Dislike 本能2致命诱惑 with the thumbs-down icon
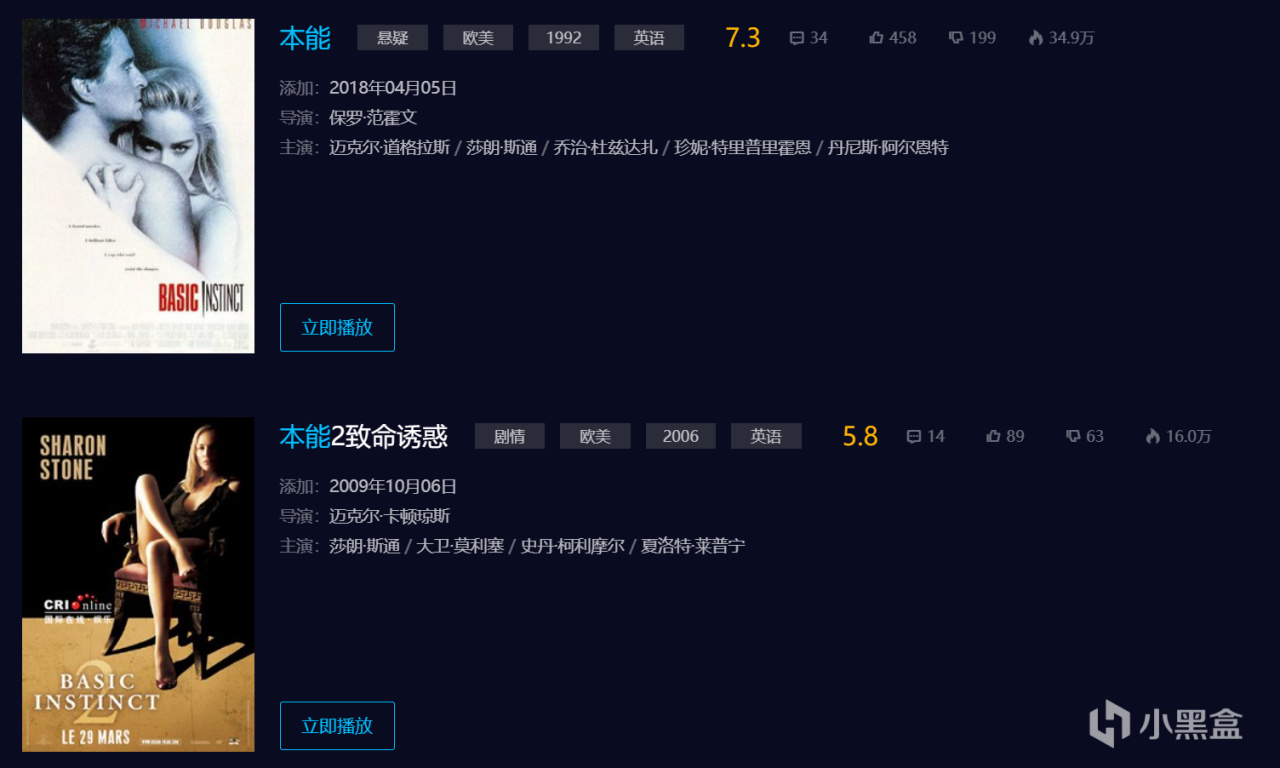The width and height of the screenshot is (1280, 768). point(1073,436)
